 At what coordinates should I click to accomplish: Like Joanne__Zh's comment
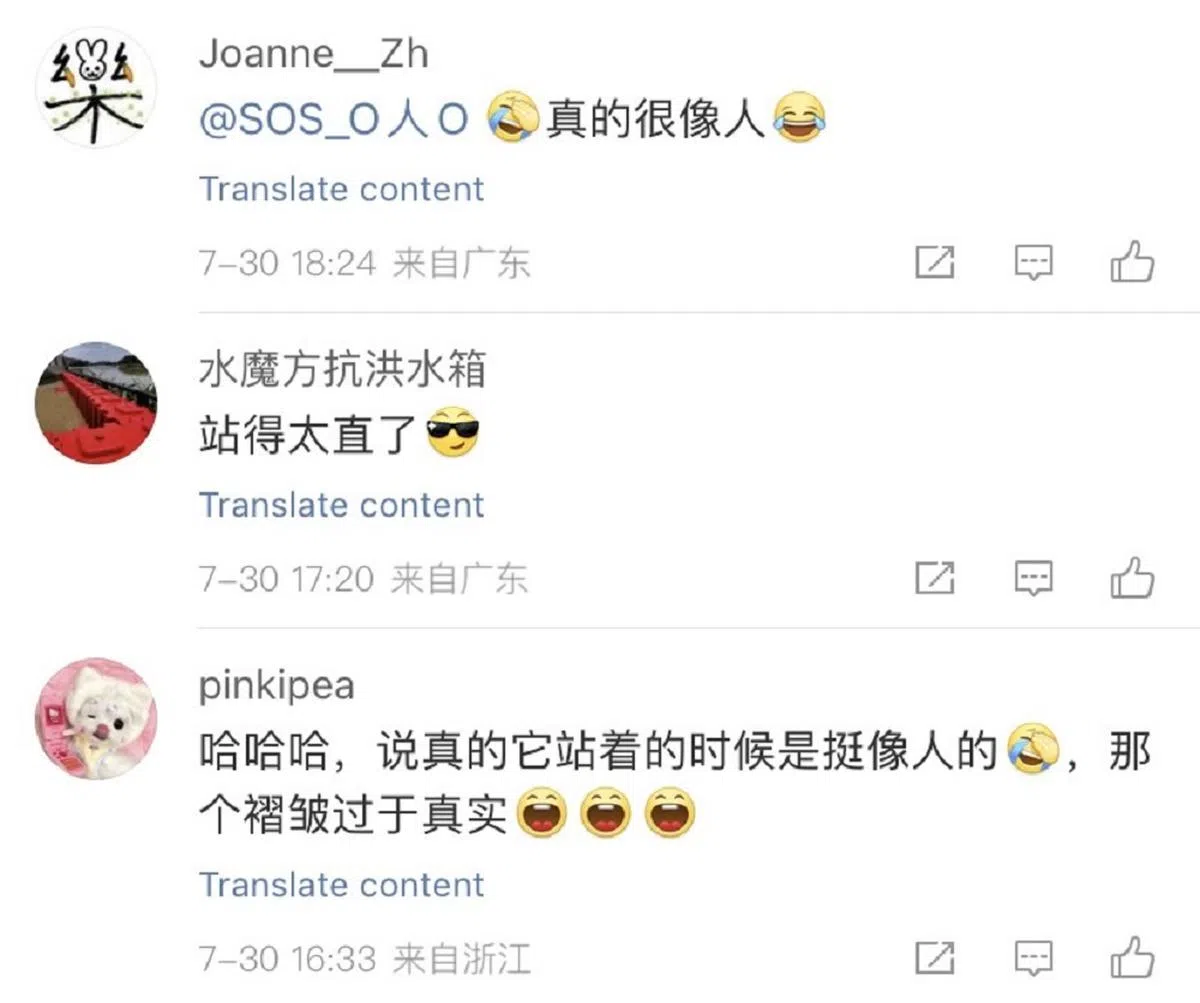click(1132, 263)
